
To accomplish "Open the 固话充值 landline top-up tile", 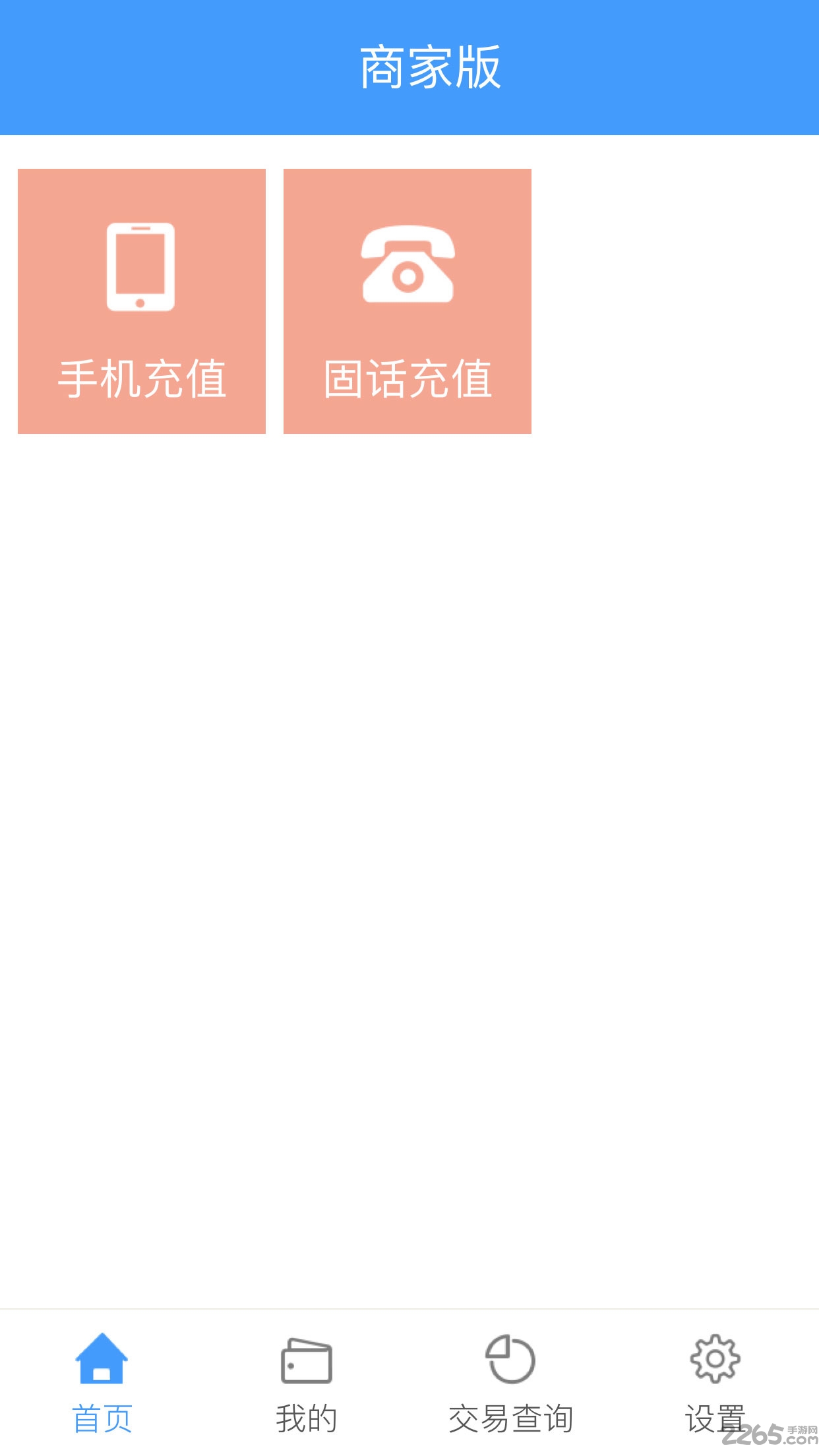I will pos(408,301).
